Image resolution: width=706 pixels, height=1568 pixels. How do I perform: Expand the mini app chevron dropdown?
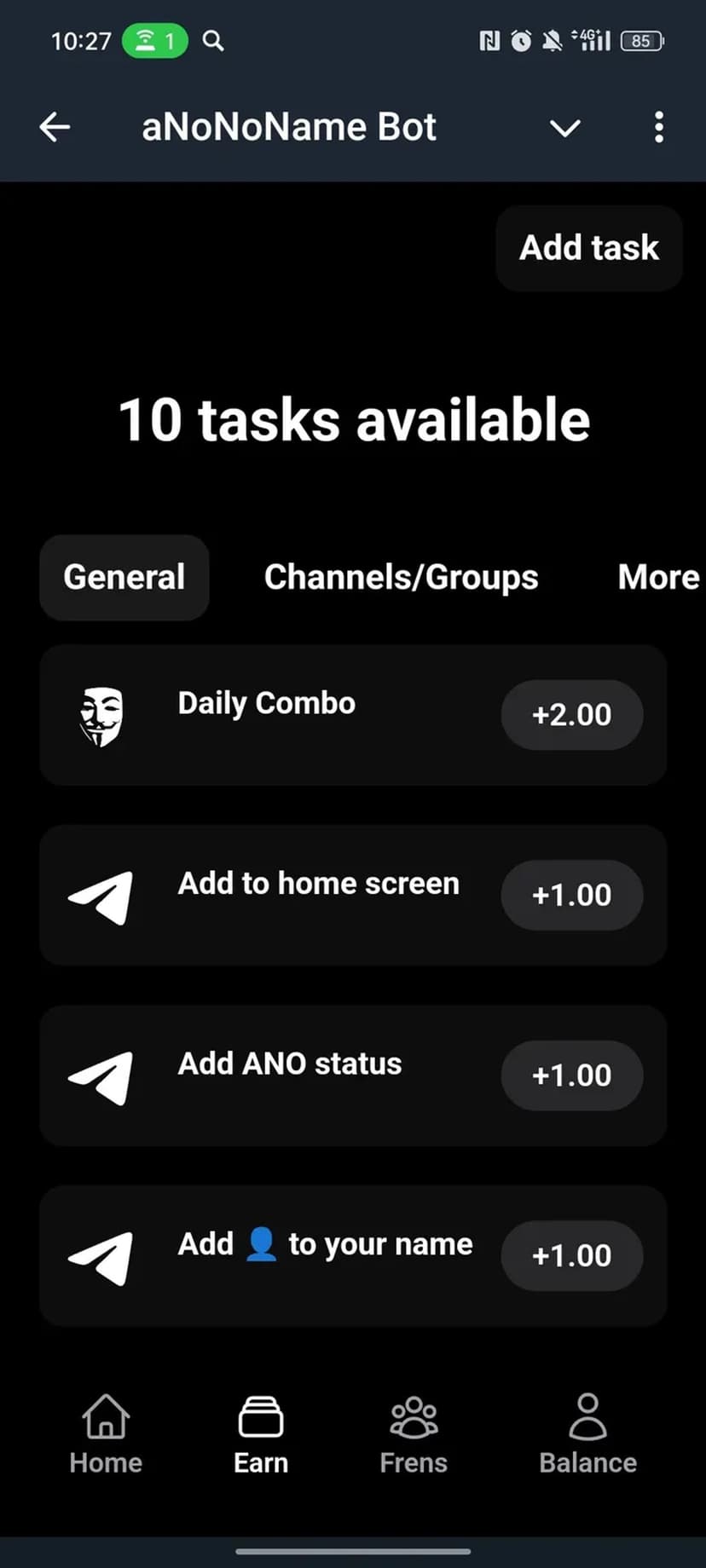[564, 128]
